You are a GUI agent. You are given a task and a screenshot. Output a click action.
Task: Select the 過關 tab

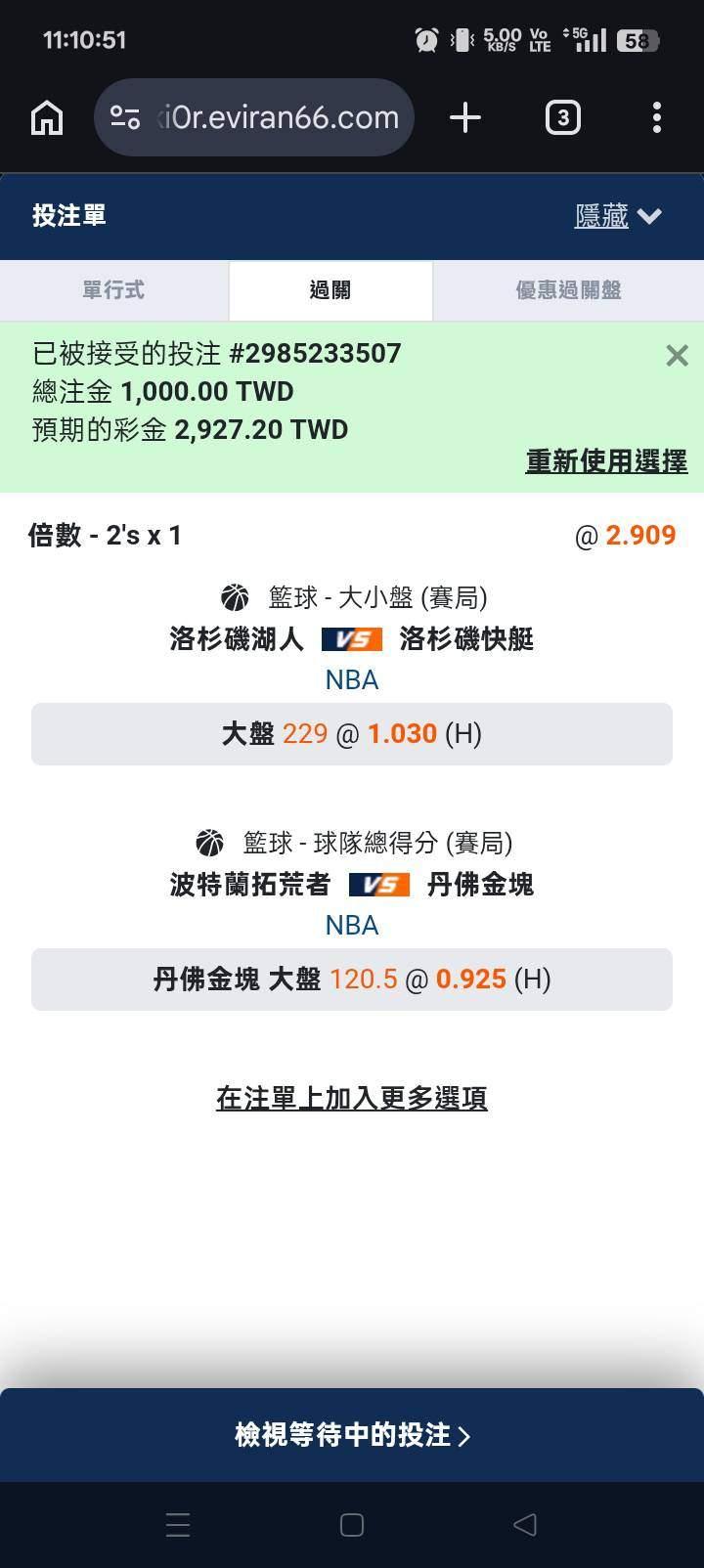(x=330, y=290)
